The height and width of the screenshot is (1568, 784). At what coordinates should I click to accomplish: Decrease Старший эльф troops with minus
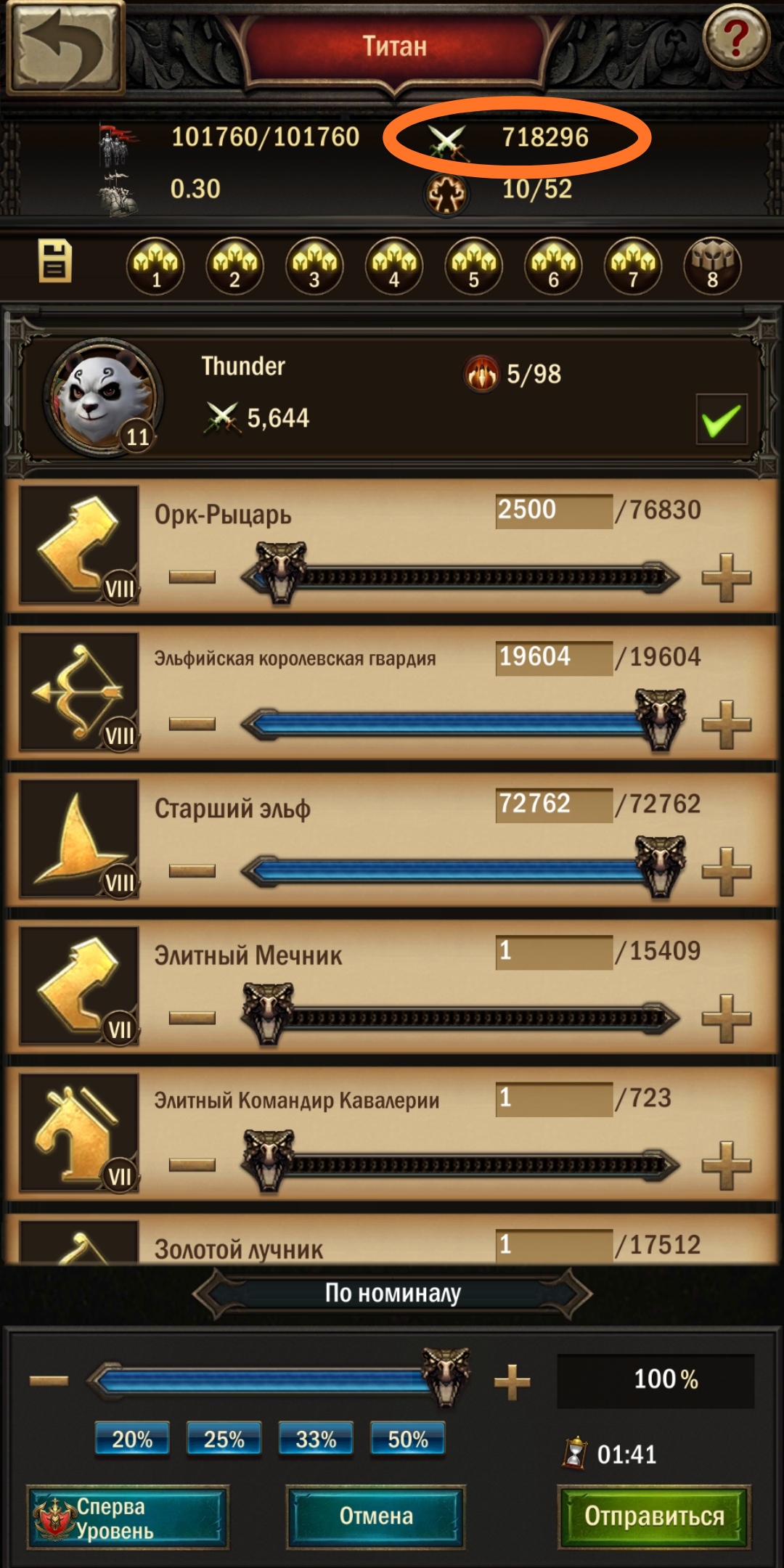(x=192, y=871)
